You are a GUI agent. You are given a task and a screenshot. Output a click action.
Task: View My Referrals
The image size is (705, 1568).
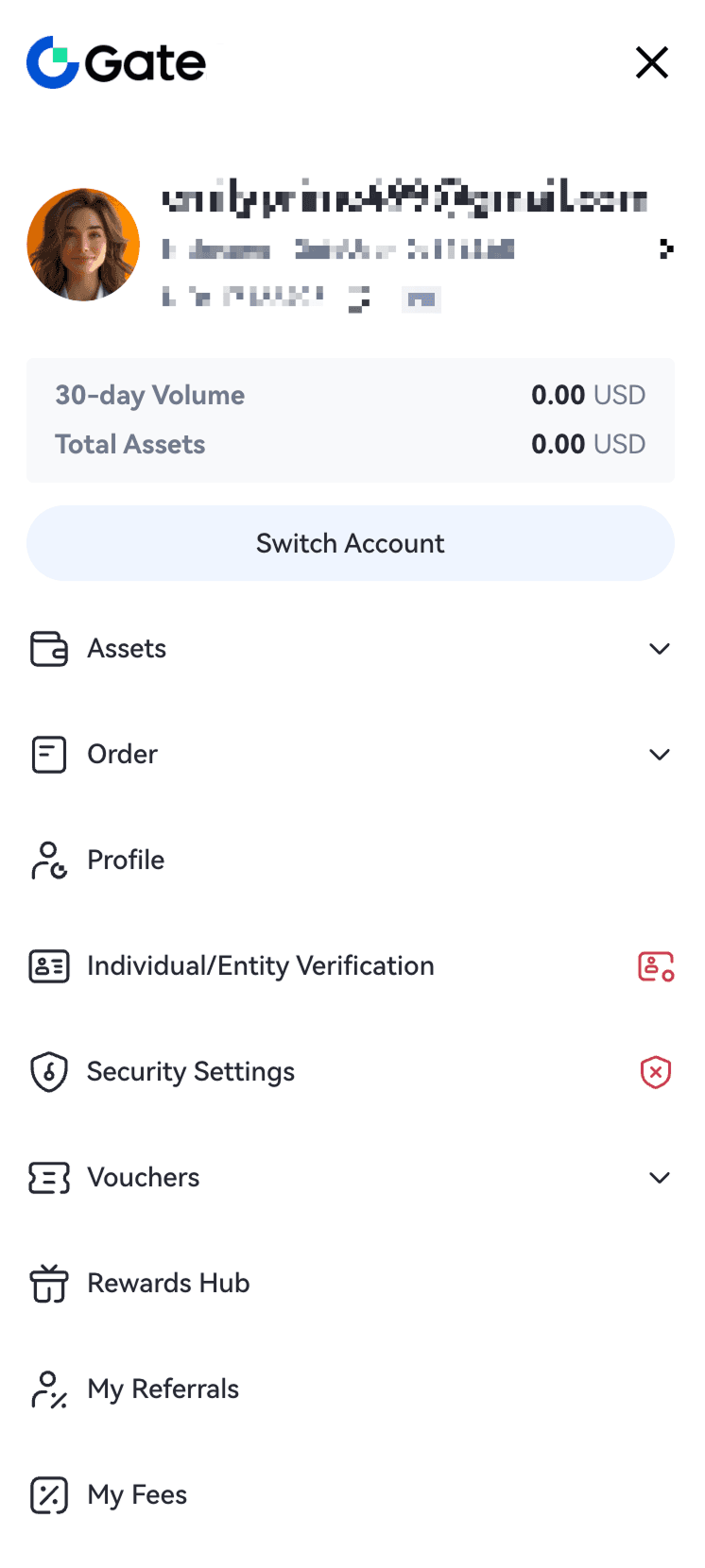click(x=163, y=1389)
